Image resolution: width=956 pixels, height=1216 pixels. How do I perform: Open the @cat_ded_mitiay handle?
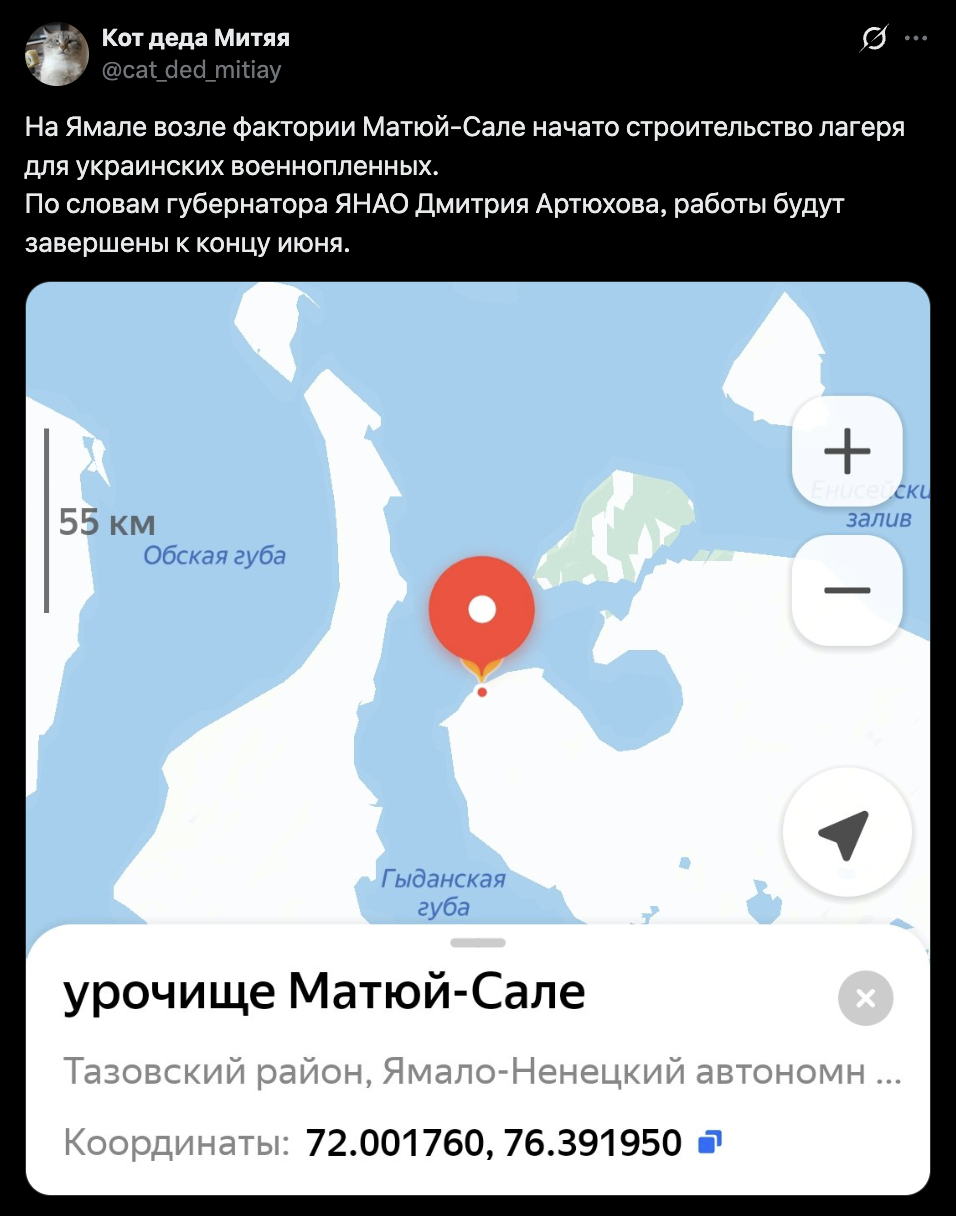tap(192, 70)
